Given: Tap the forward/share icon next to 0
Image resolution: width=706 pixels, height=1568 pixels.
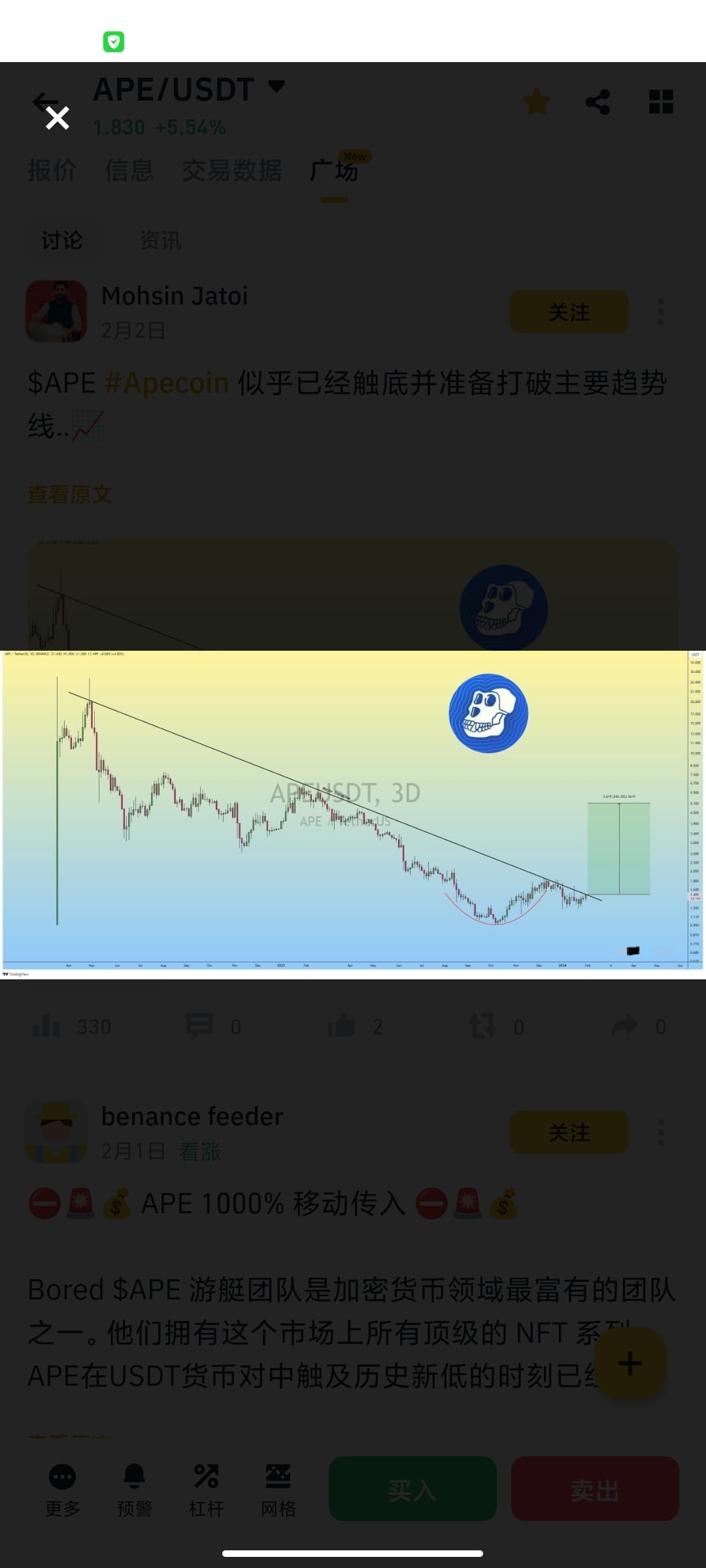Looking at the screenshot, I should click(626, 1026).
